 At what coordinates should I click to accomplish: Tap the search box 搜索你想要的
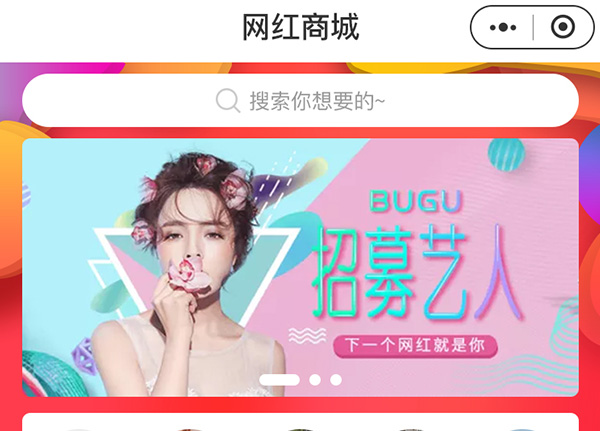(x=300, y=100)
